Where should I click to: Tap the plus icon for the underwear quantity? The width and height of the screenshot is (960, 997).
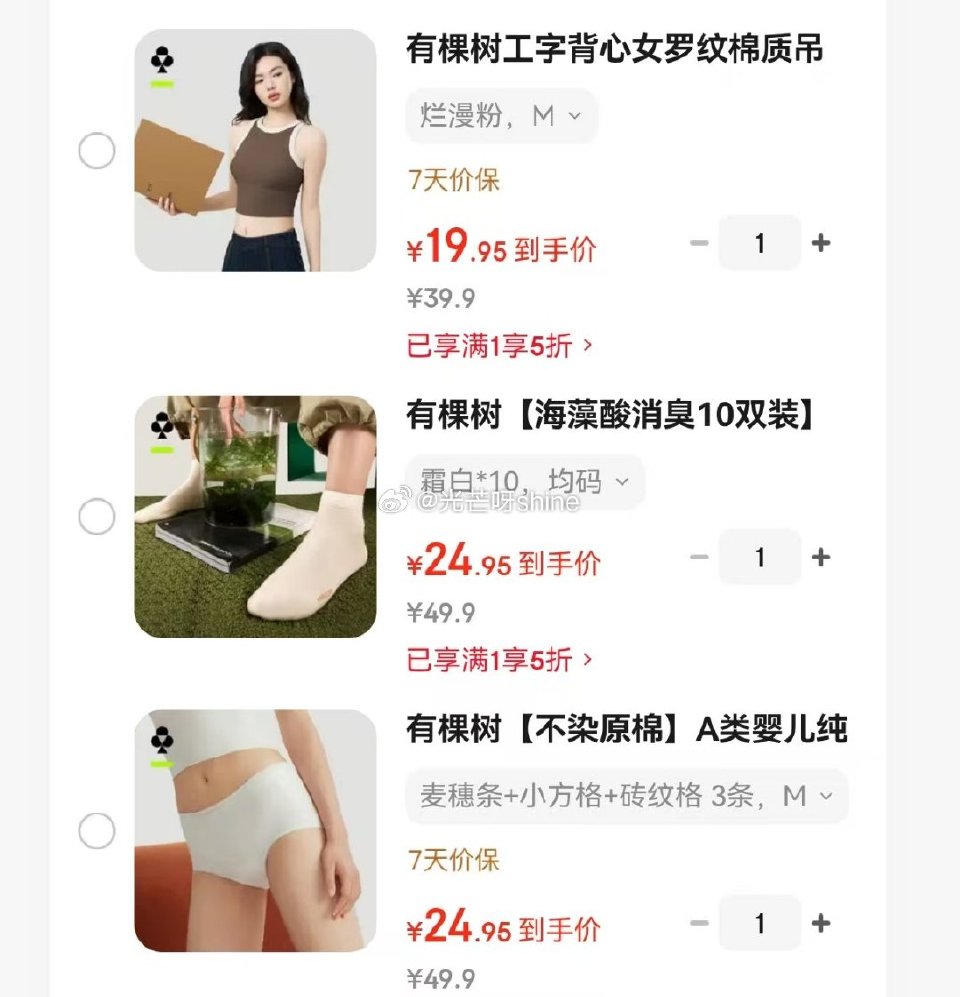point(822,923)
